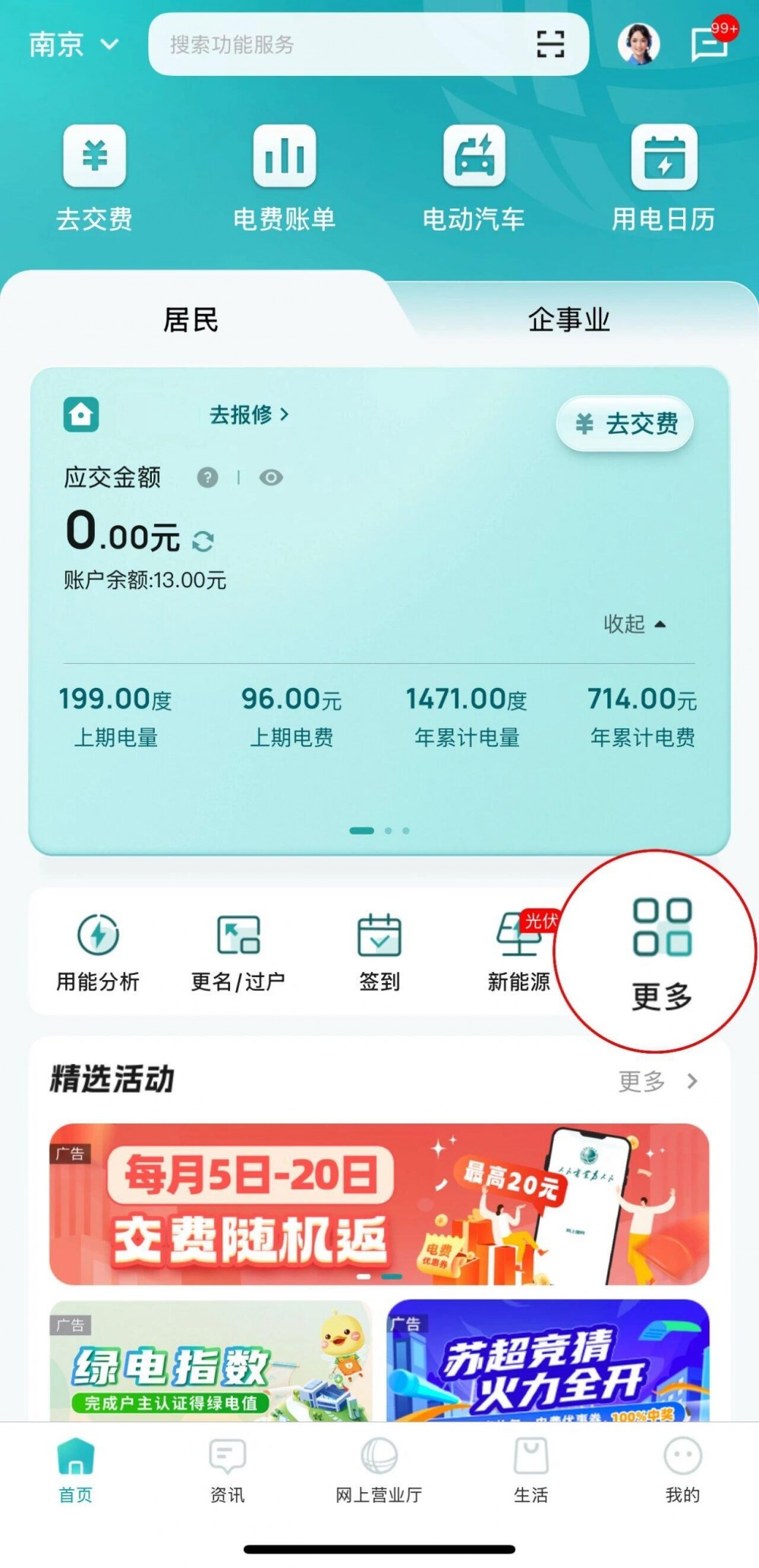
Task: Open the 南京 city dropdown
Action: click(74, 45)
